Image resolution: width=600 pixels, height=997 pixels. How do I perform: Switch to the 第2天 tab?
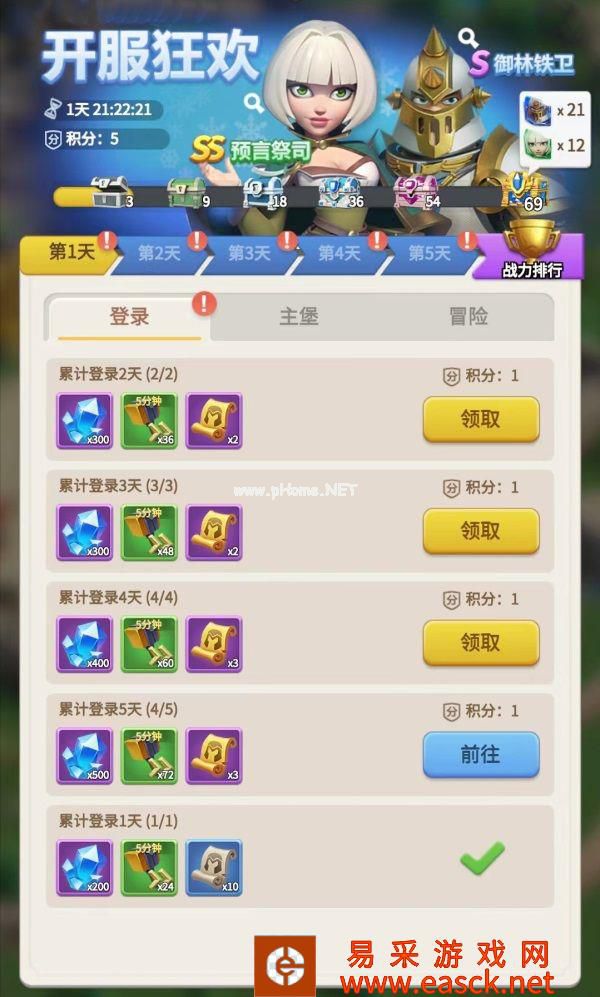pyautogui.click(x=158, y=254)
